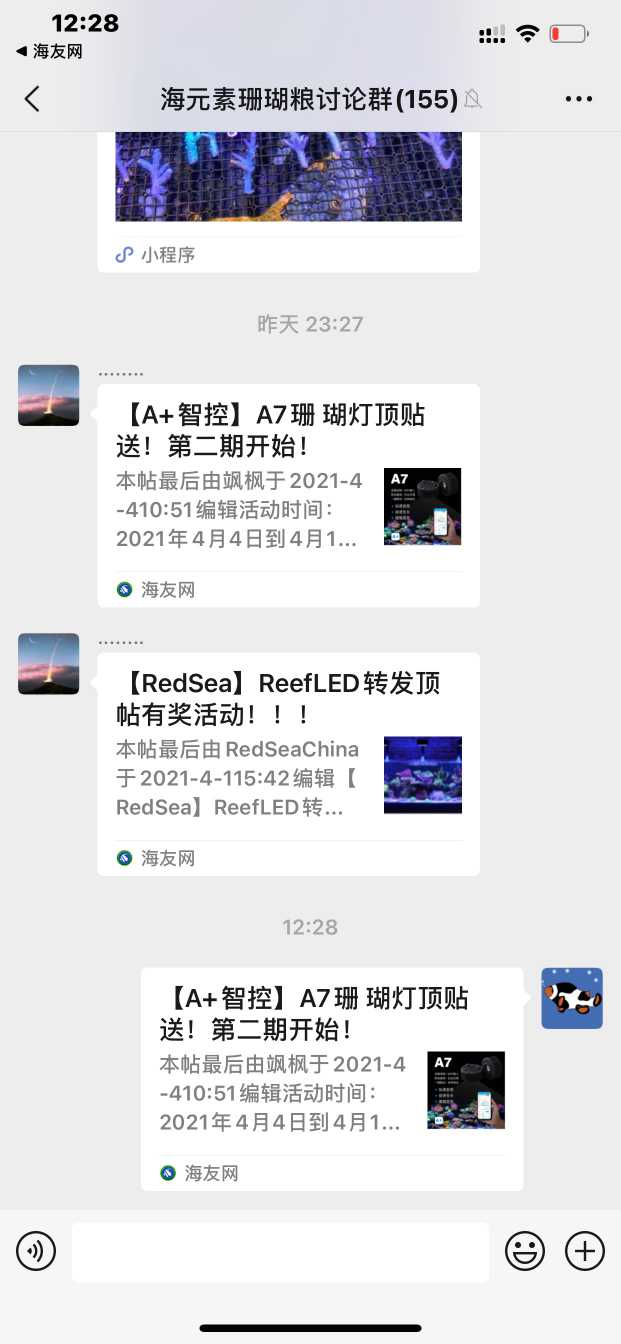The height and width of the screenshot is (1344, 621).
Task: Return to 海友网 app via breadcrumb
Action: [50, 51]
